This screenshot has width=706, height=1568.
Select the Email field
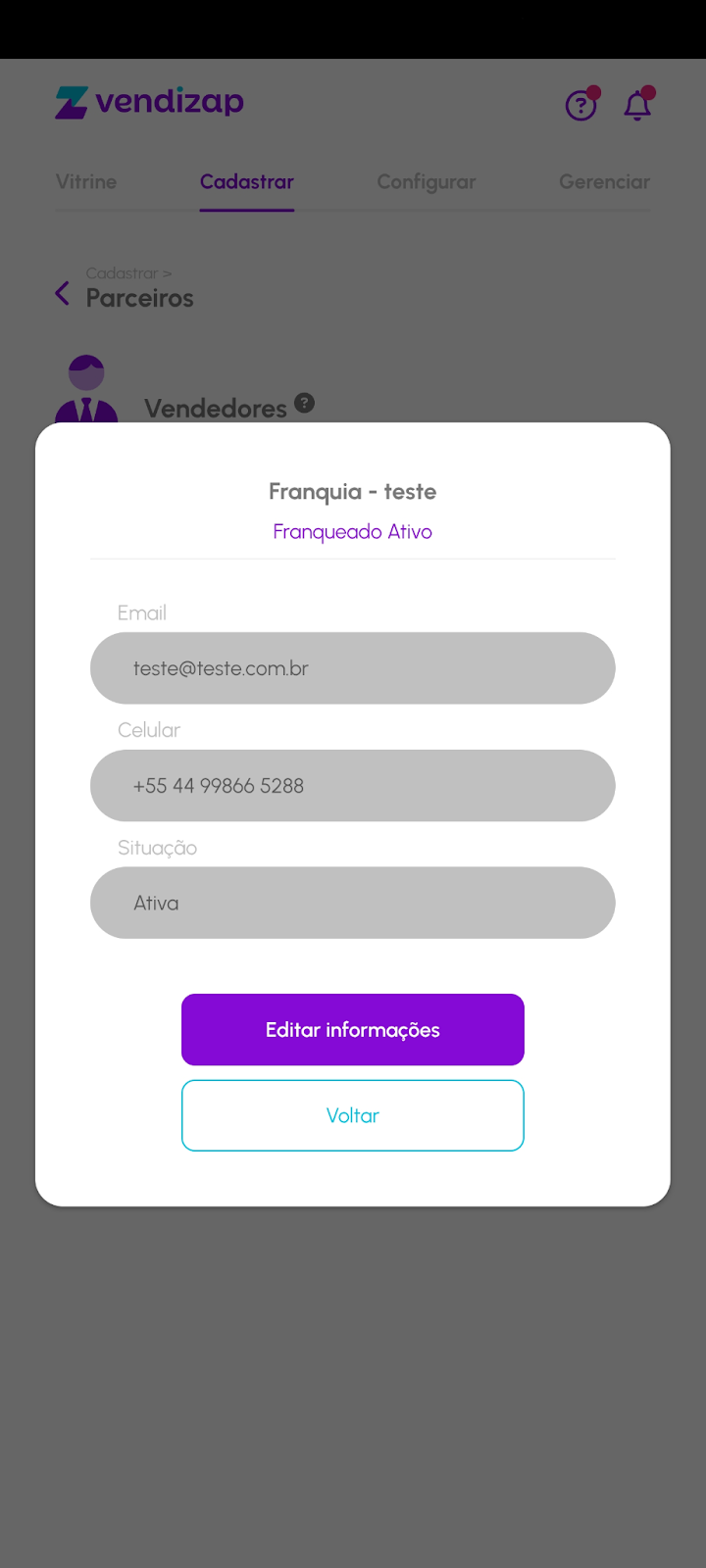tap(353, 668)
